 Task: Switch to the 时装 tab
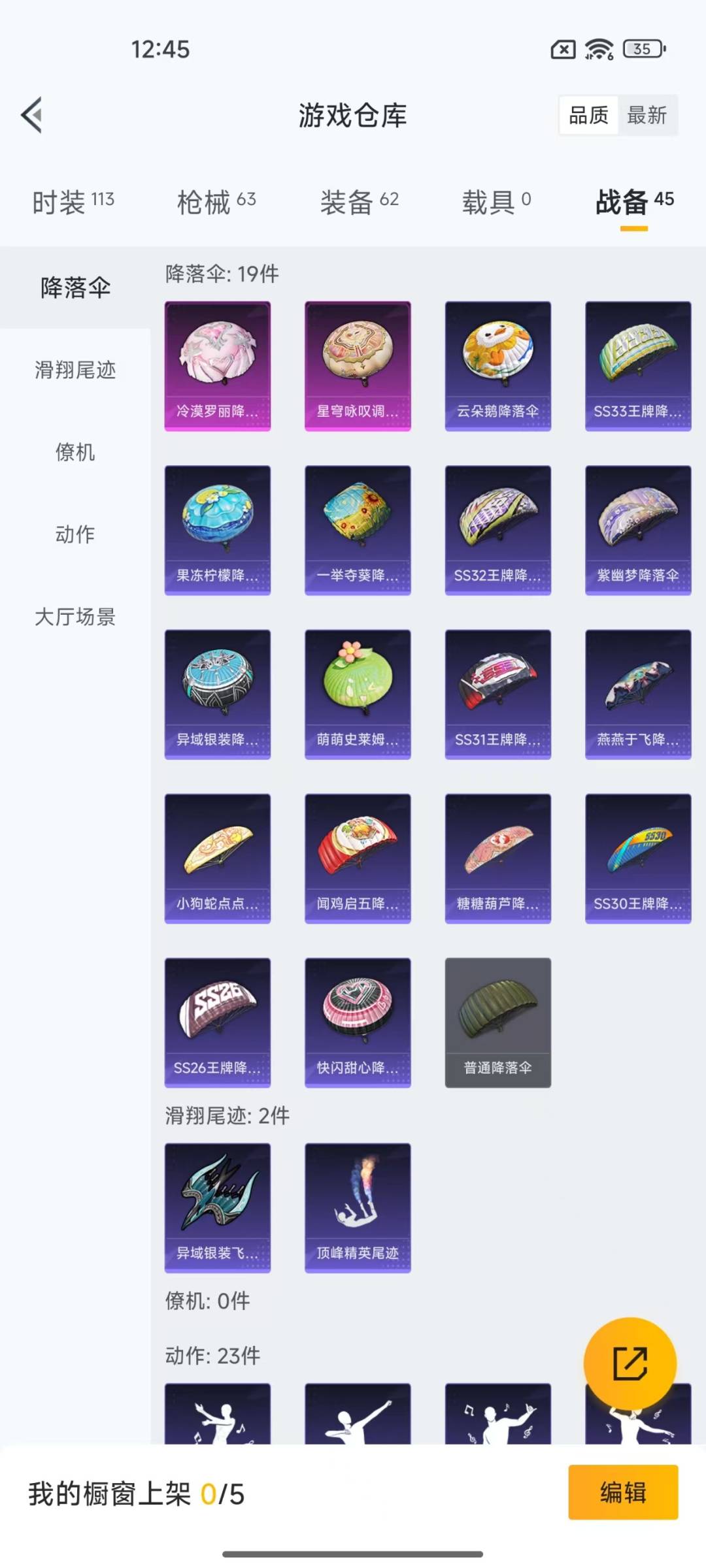click(73, 202)
